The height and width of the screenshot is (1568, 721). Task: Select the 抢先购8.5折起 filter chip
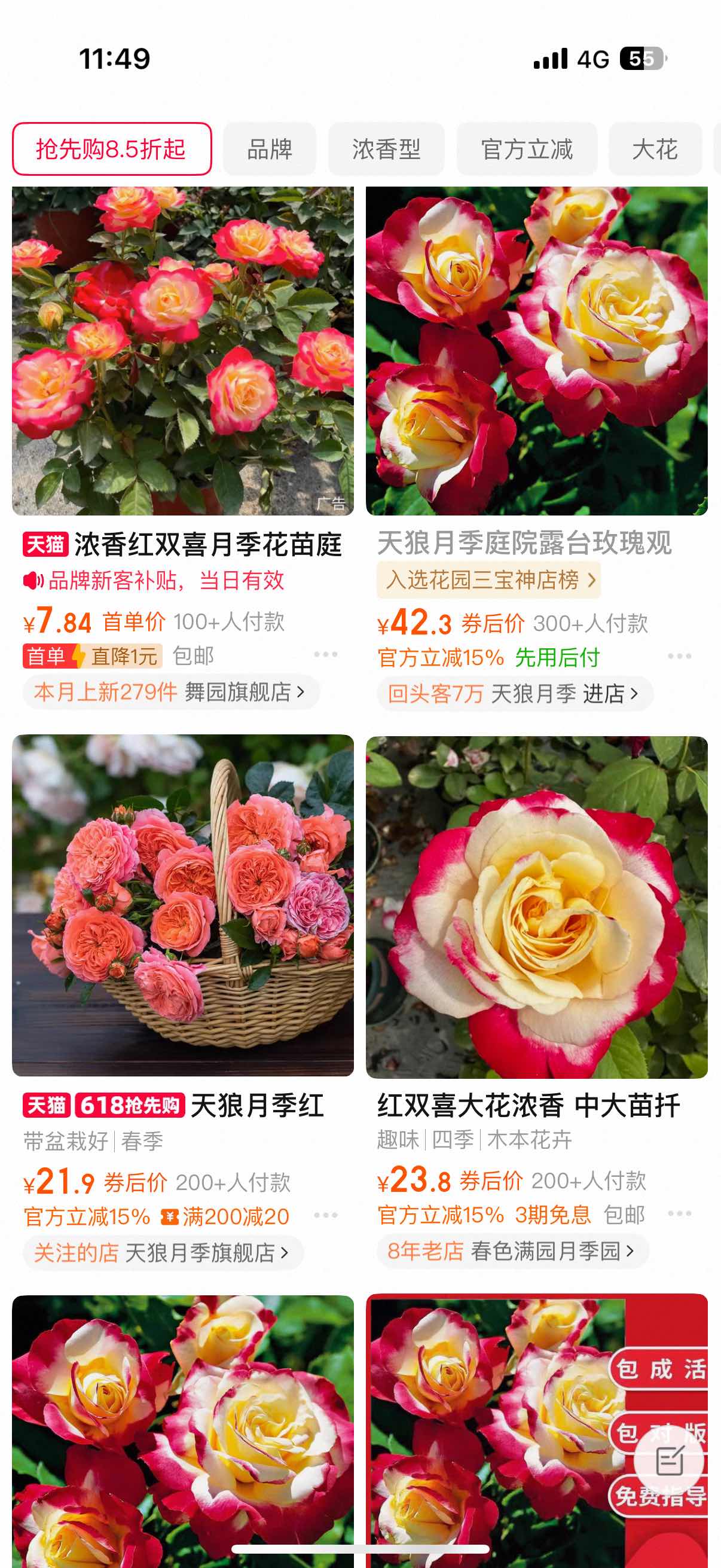112,149
